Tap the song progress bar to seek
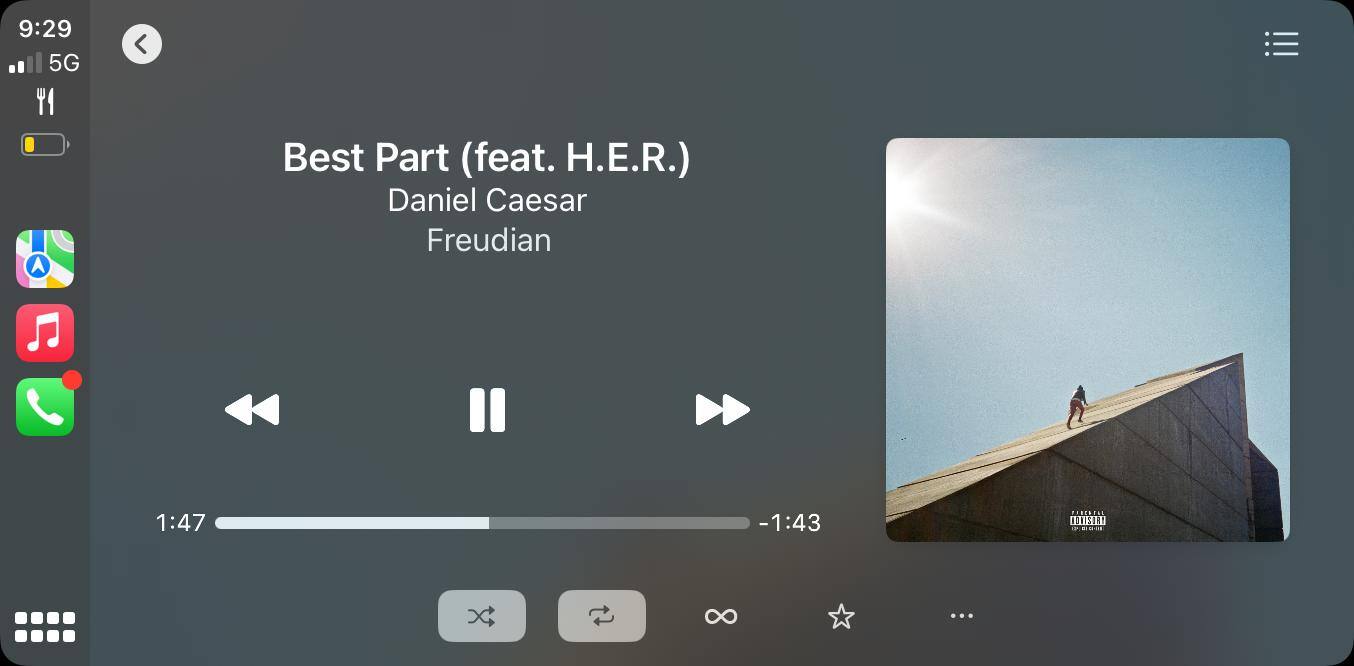The height and width of the screenshot is (666, 1354). click(x=482, y=523)
